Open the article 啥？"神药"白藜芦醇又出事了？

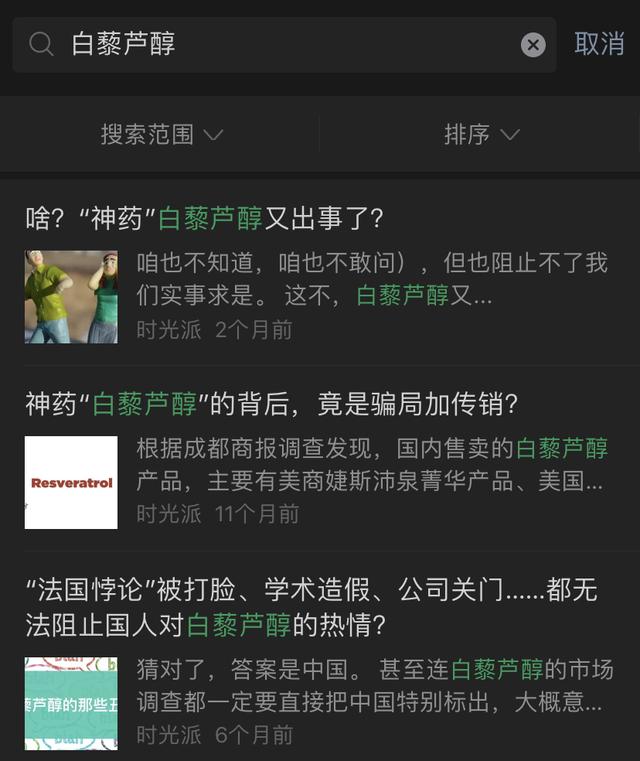click(x=205, y=218)
